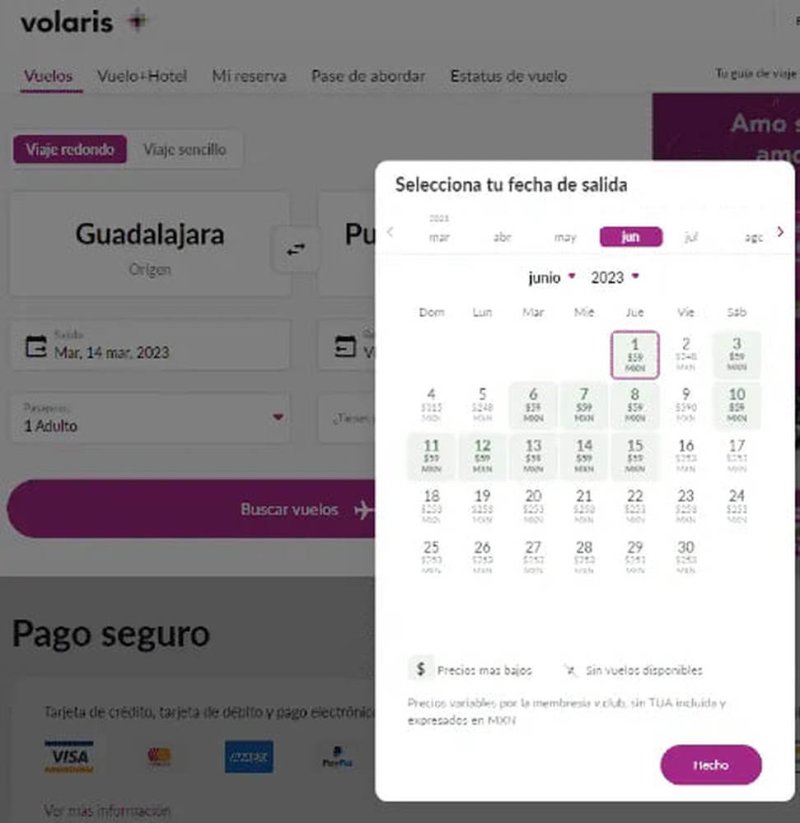Screen dimensions: 800x823
Task: Change Guadalajara origin field
Action: (x=150, y=245)
